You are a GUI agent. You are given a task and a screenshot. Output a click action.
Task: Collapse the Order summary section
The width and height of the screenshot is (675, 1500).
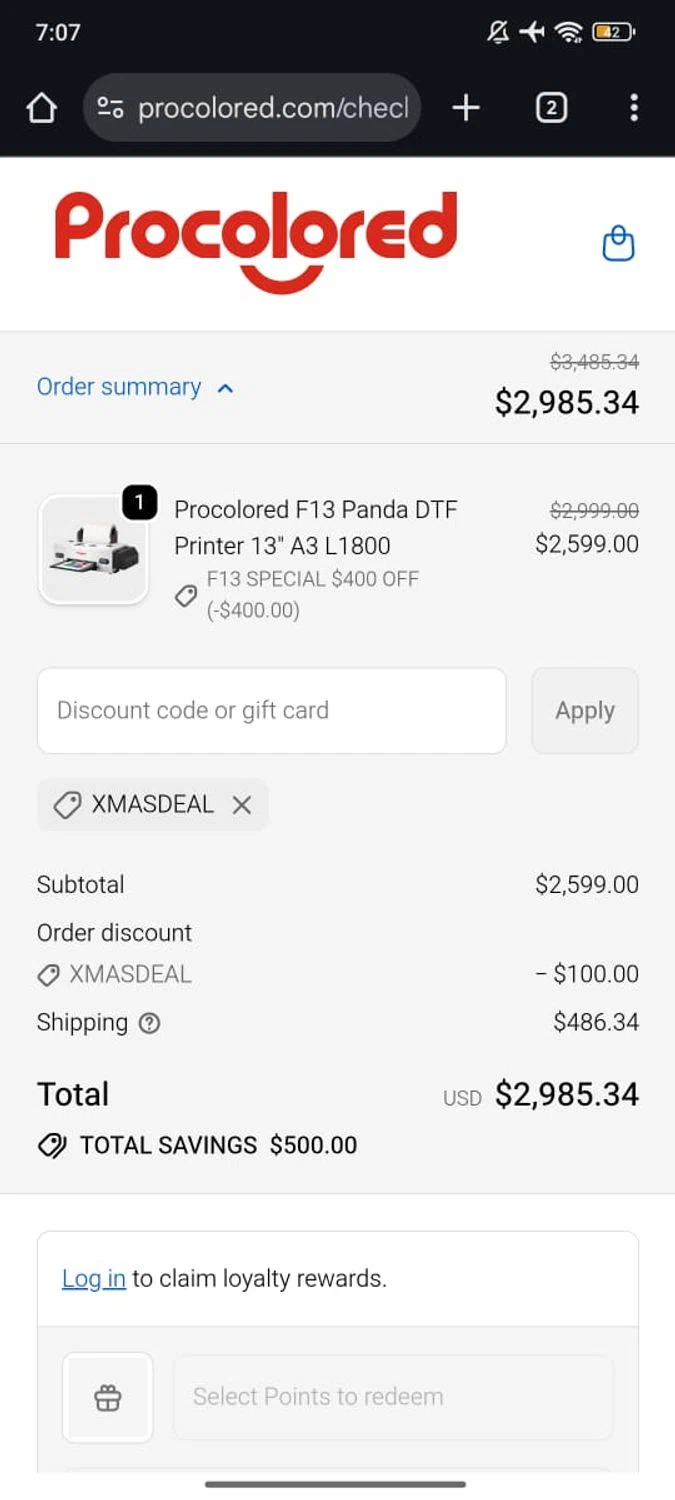coord(135,387)
